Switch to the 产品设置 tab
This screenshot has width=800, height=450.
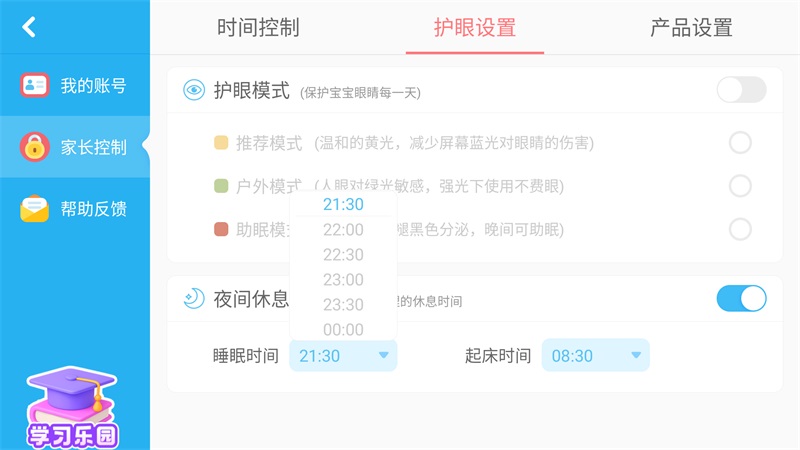(691, 28)
